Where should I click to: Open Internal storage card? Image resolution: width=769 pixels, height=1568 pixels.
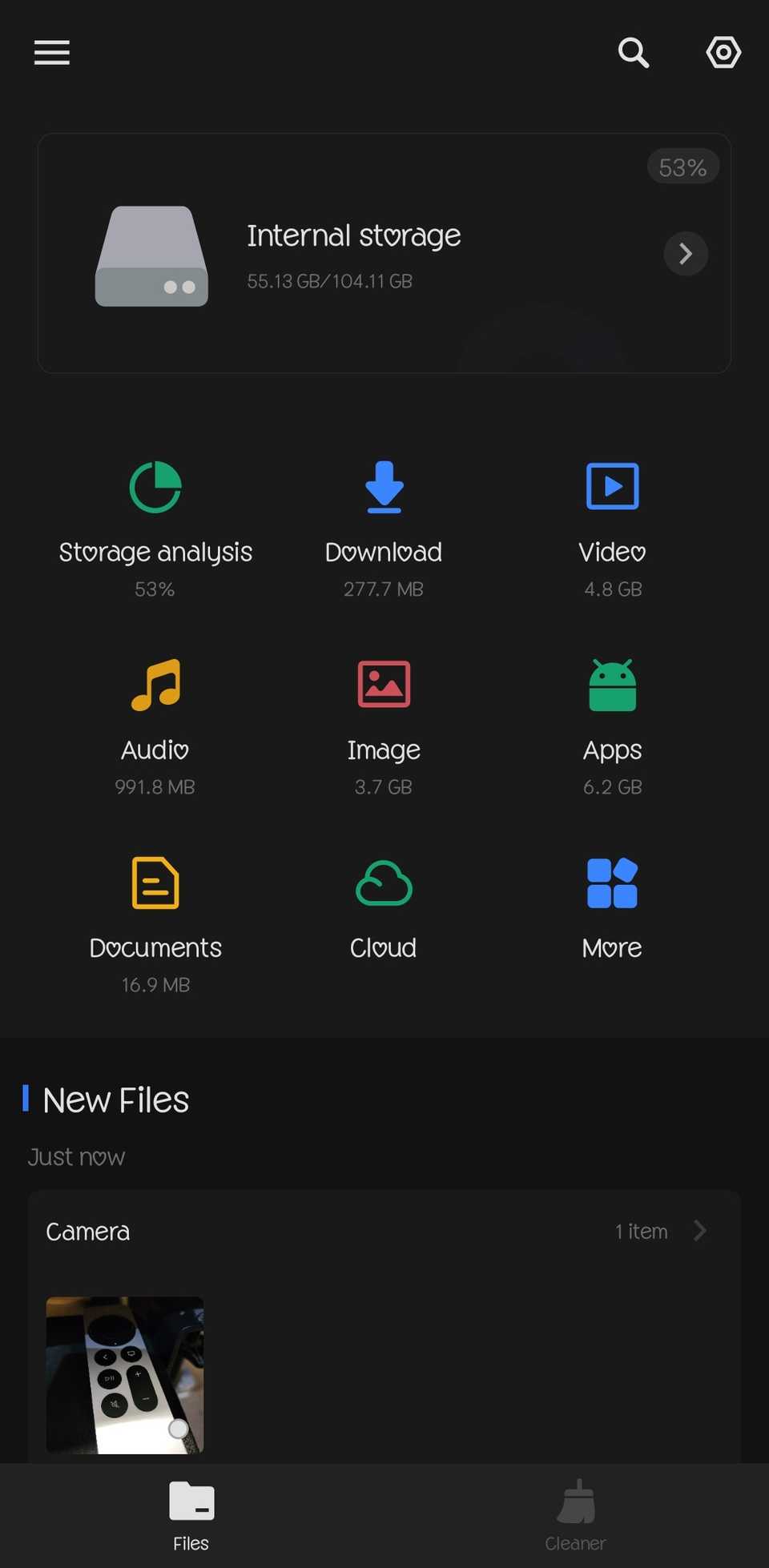[384, 254]
